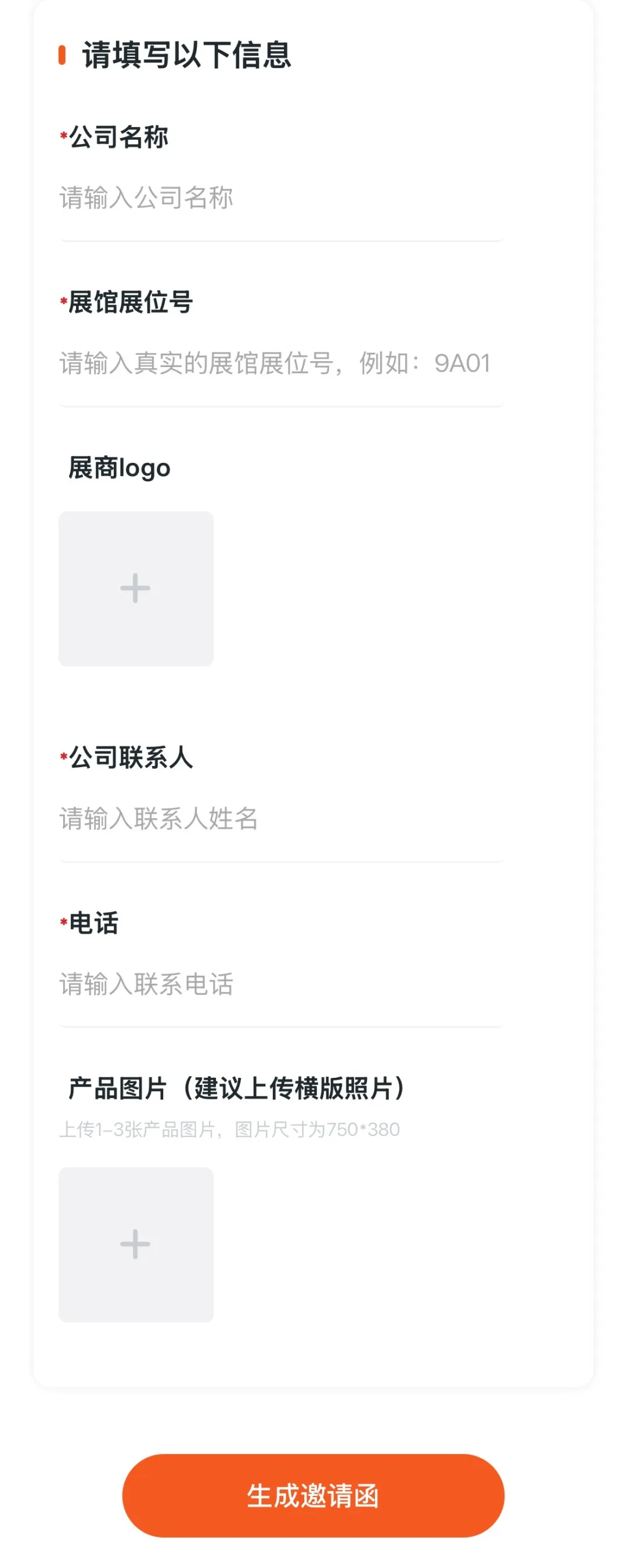Viewport: 627px width, 1568px height.
Task: Click the 请填写以下信息 header text
Action: (x=187, y=56)
